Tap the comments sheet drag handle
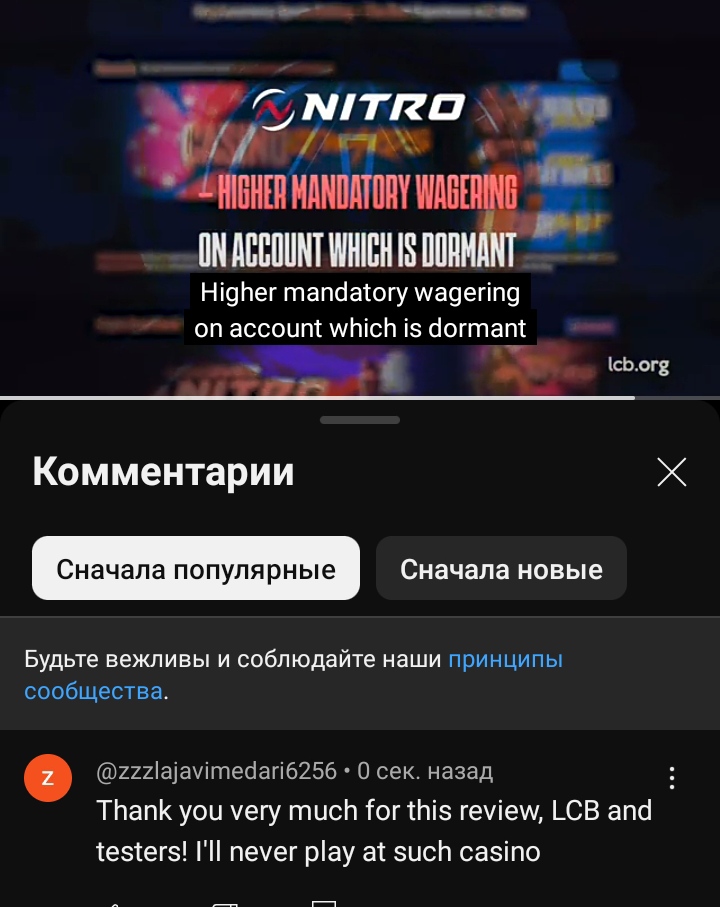 [x=360, y=420]
